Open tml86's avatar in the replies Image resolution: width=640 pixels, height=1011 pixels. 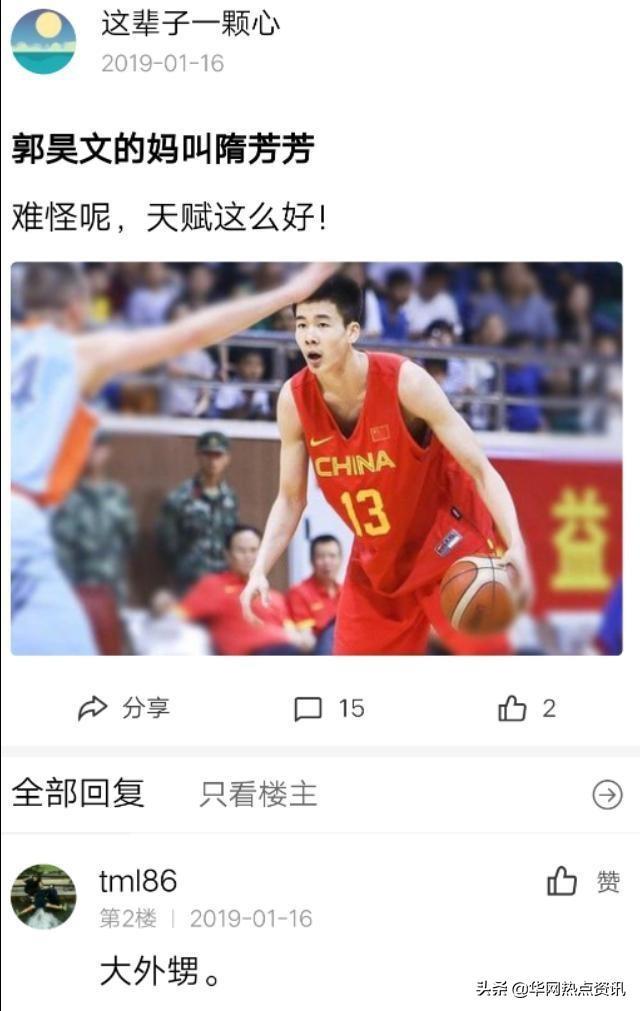tap(43, 896)
